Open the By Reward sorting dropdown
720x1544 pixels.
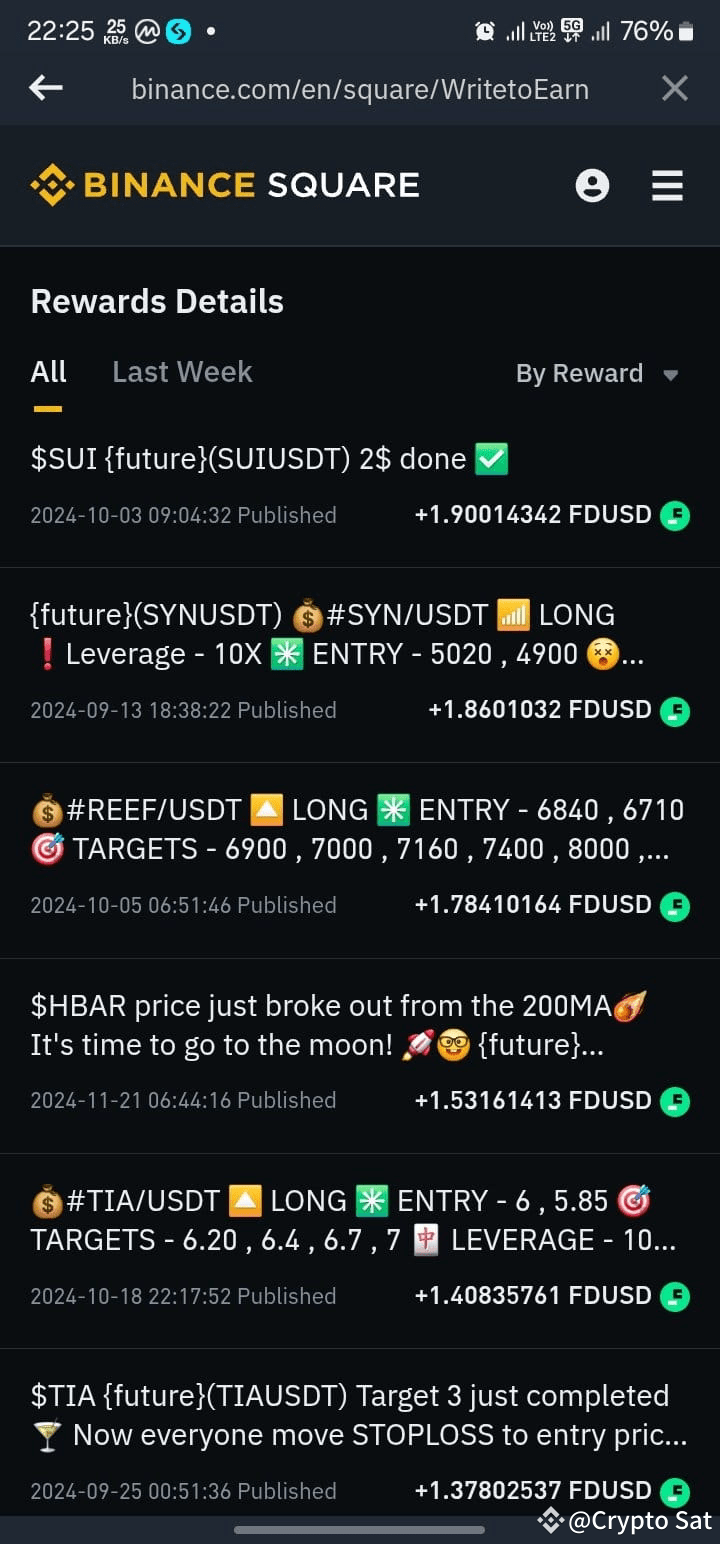point(597,373)
